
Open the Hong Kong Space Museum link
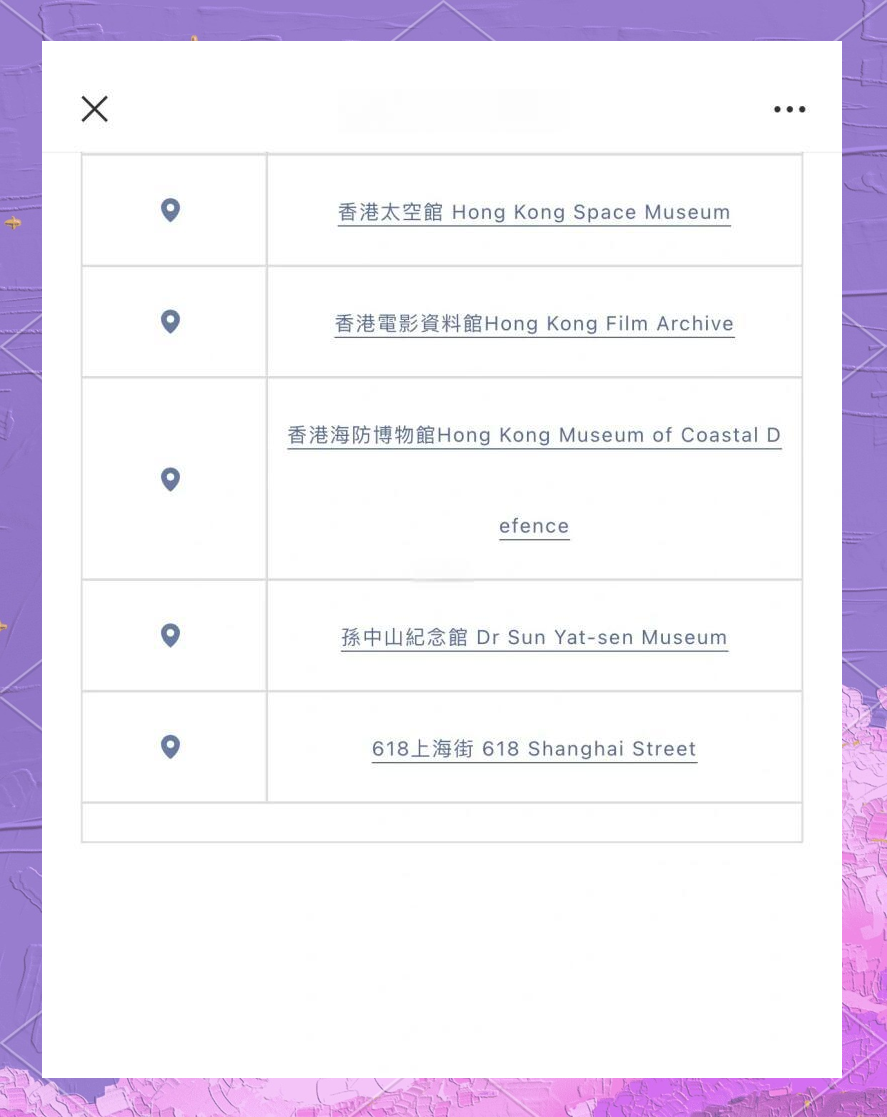point(534,213)
